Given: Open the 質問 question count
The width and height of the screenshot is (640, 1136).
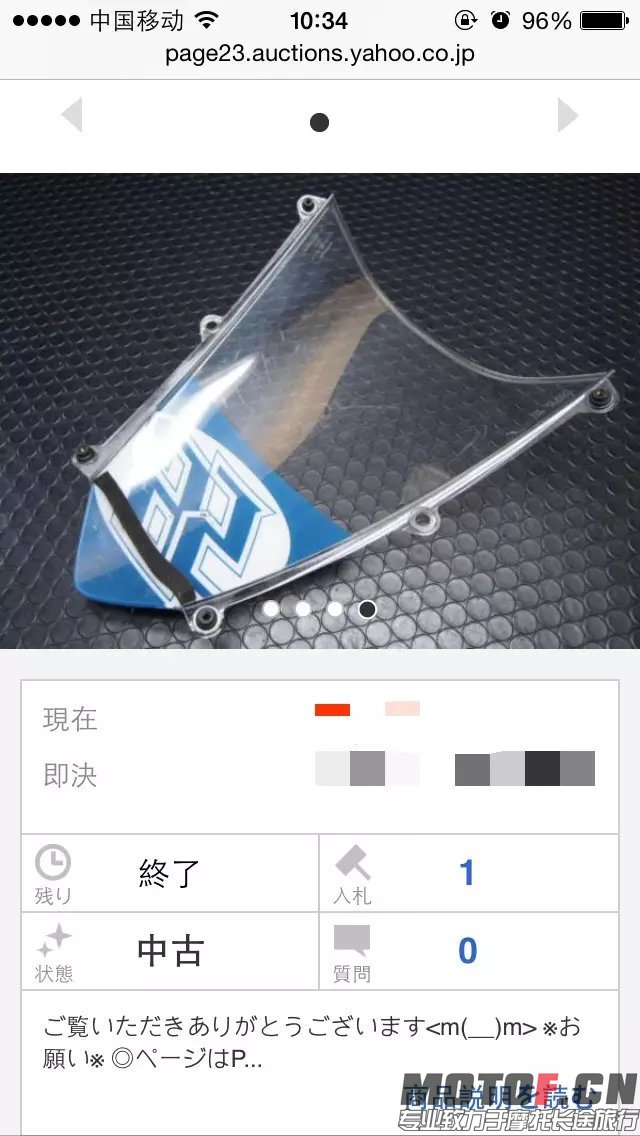Looking at the screenshot, I should pyautogui.click(x=466, y=950).
